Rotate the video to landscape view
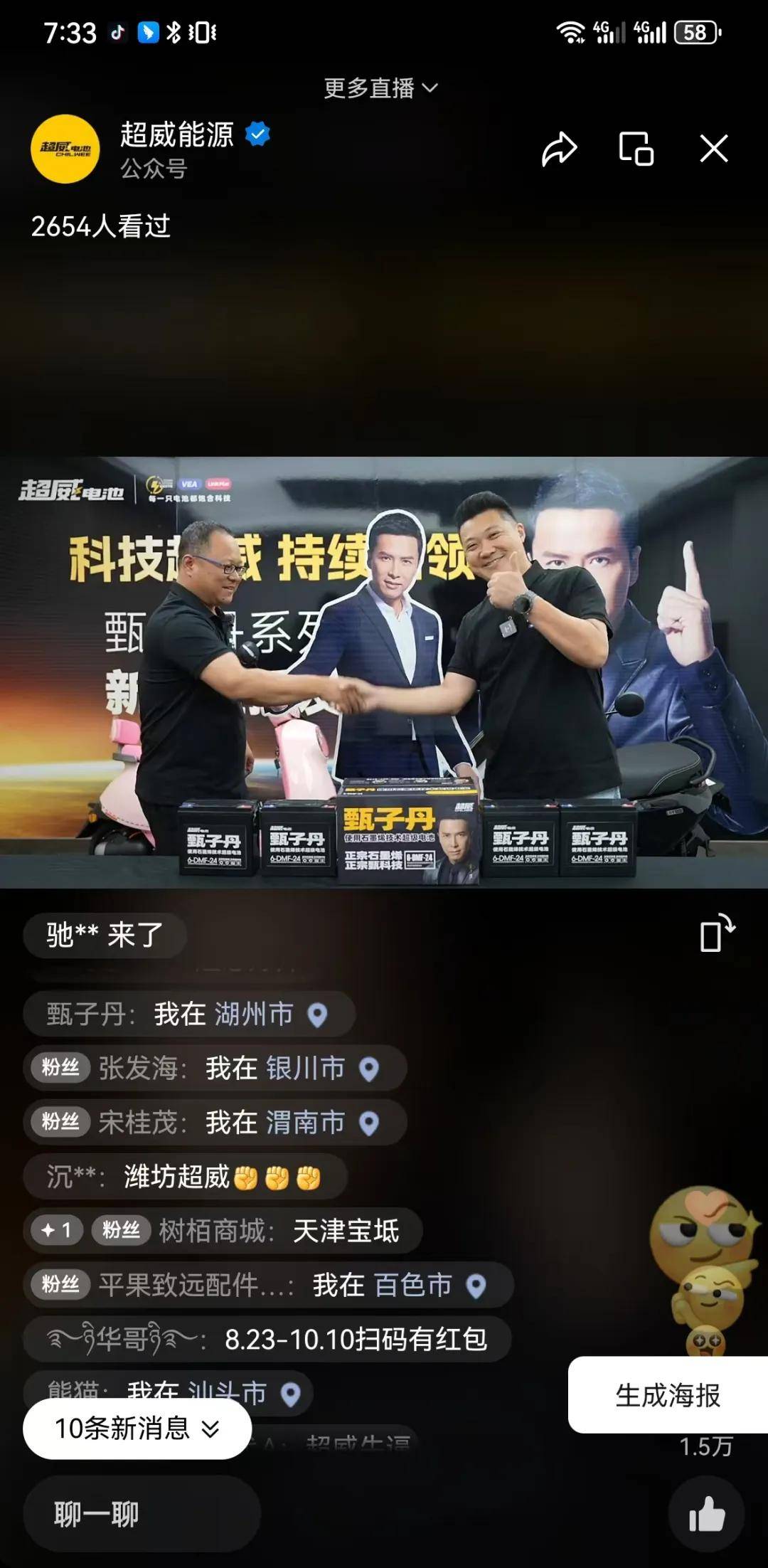Image resolution: width=768 pixels, height=1568 pixels. 717,933
